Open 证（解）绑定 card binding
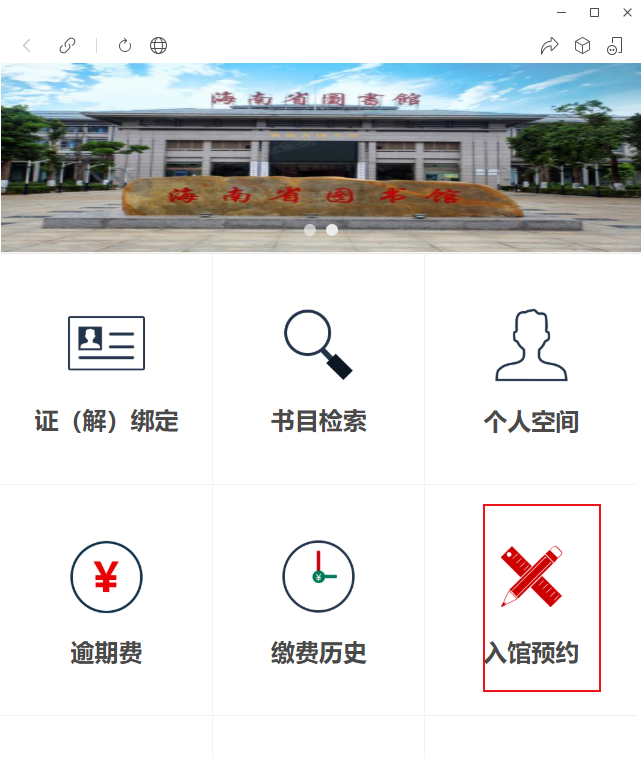 pyautogui.click(x=106, y=370)
